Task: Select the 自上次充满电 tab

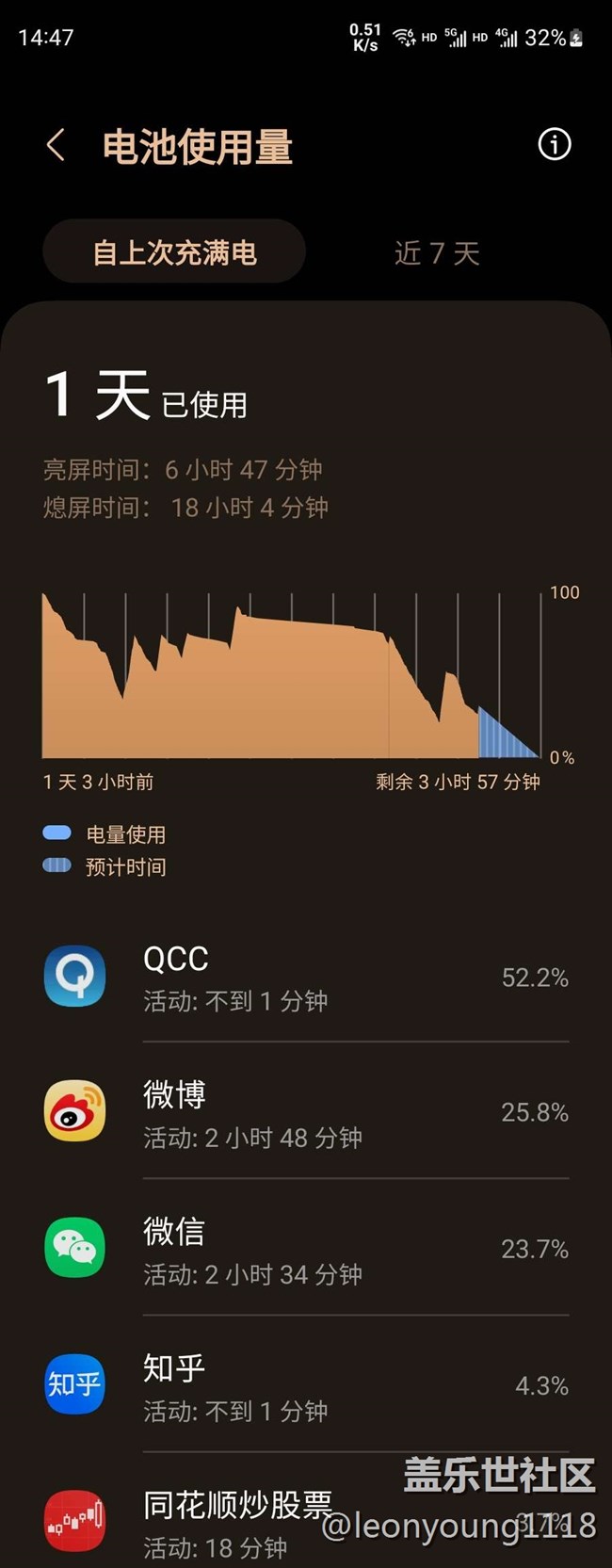Action: coord(174,252)
